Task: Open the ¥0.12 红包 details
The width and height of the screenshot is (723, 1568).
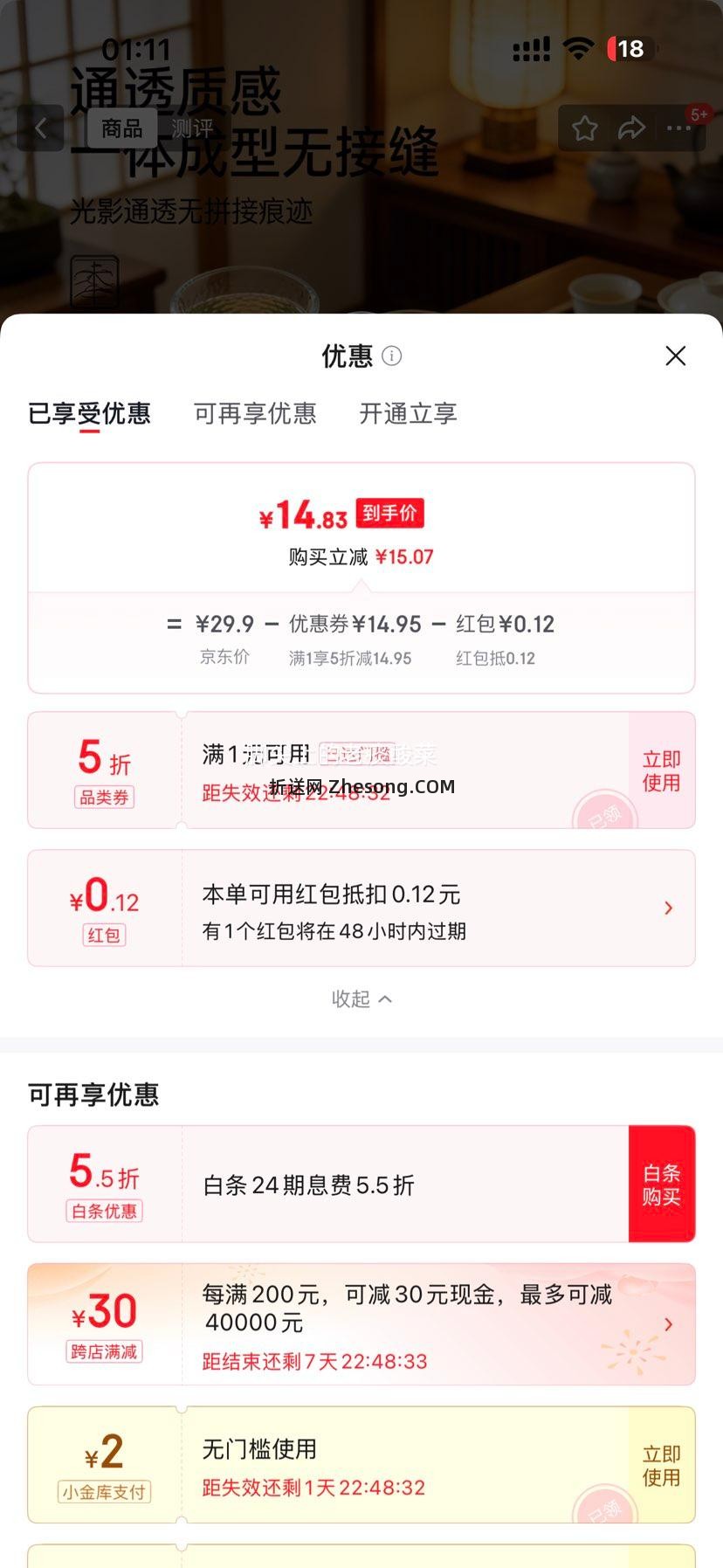Action: point(668,908)
